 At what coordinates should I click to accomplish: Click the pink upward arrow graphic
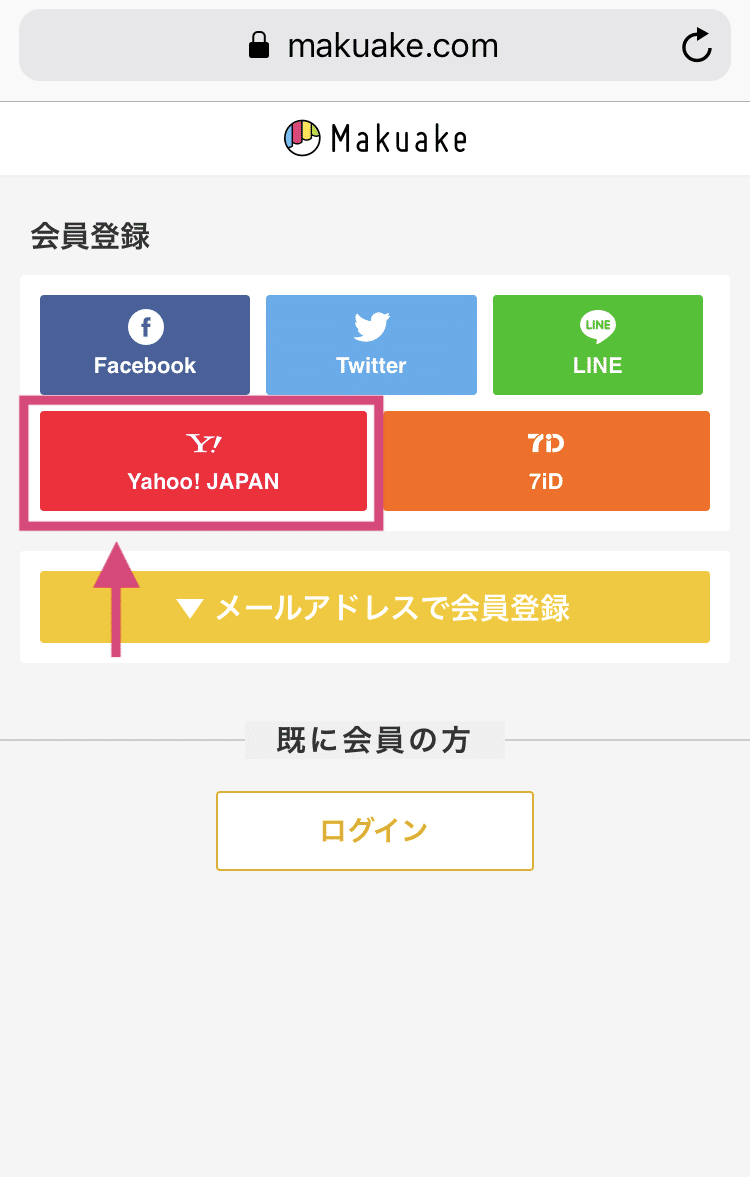(x=118, y=600)
